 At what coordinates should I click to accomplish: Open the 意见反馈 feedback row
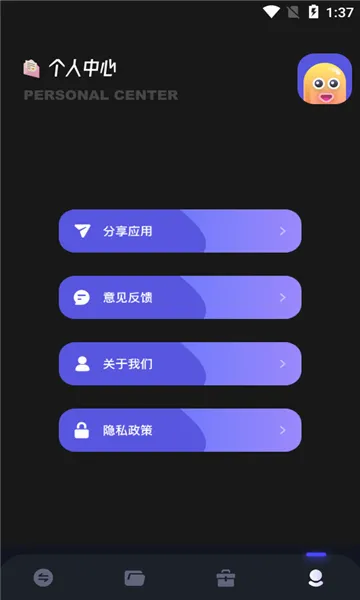(180, 297)
